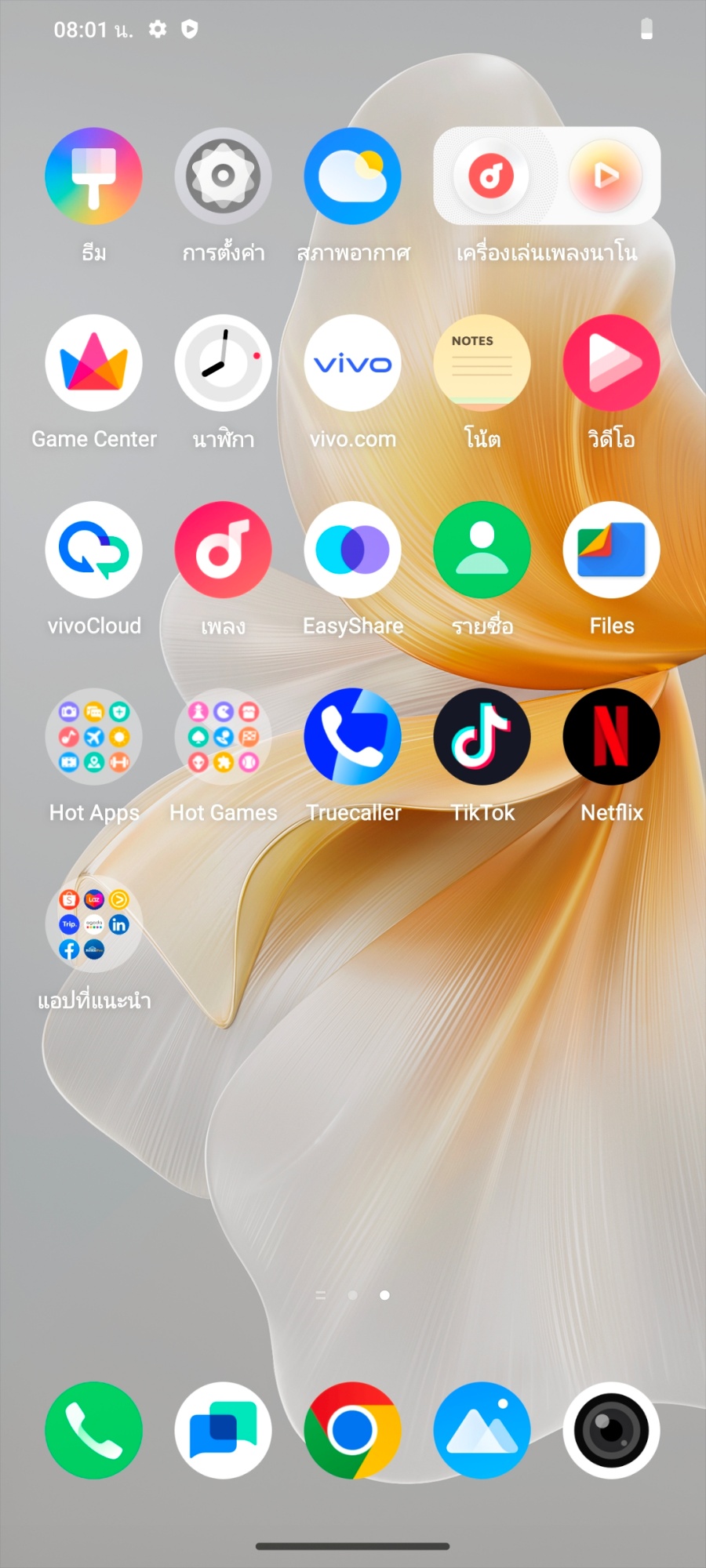Image resolution: width=706 pixels, height=1568 pixels.
Task: Open the Chrome browser in the dock
Action: (x=353, y=1430)
